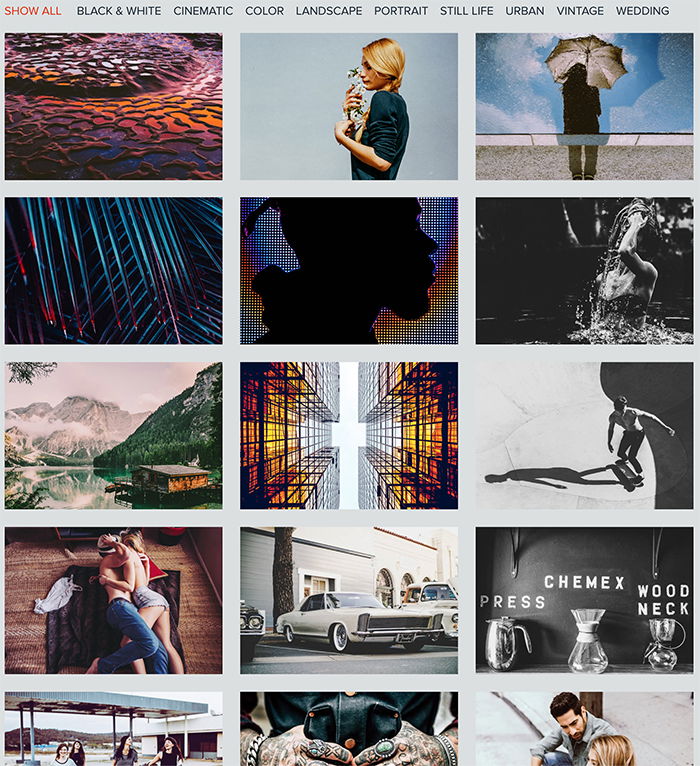Image resolution: width=700 pixels, height=766 pixels.
Task: Tap the couple embracing on rug photo
Action: tap(114, 600)
